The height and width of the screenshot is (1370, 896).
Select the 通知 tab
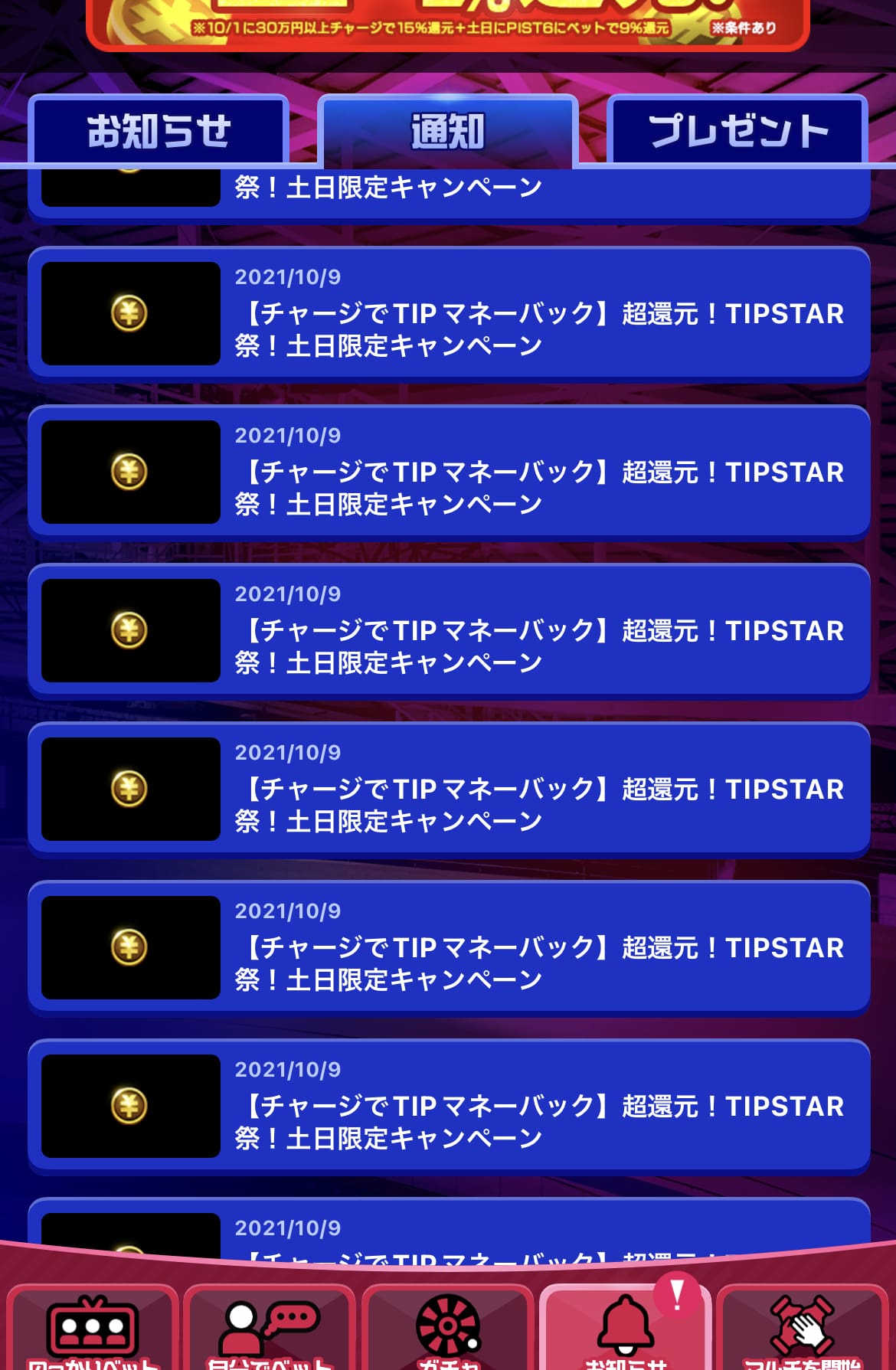pos(448,131)
